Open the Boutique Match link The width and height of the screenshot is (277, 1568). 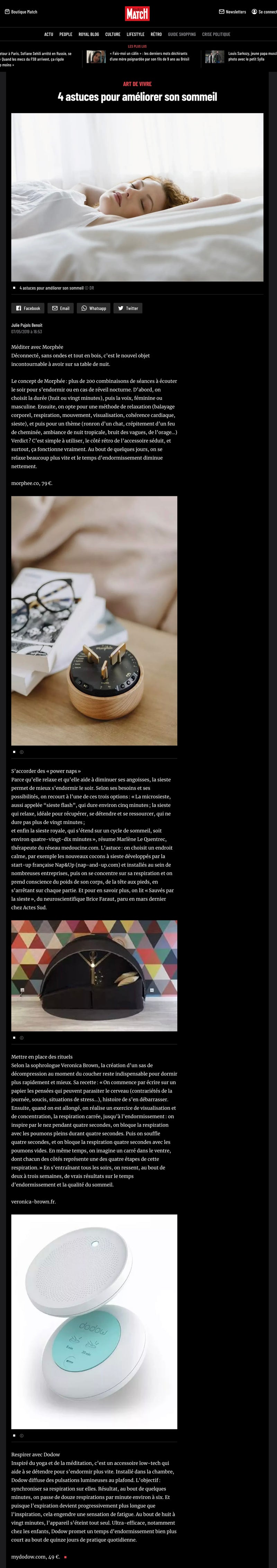pos(21,11)
